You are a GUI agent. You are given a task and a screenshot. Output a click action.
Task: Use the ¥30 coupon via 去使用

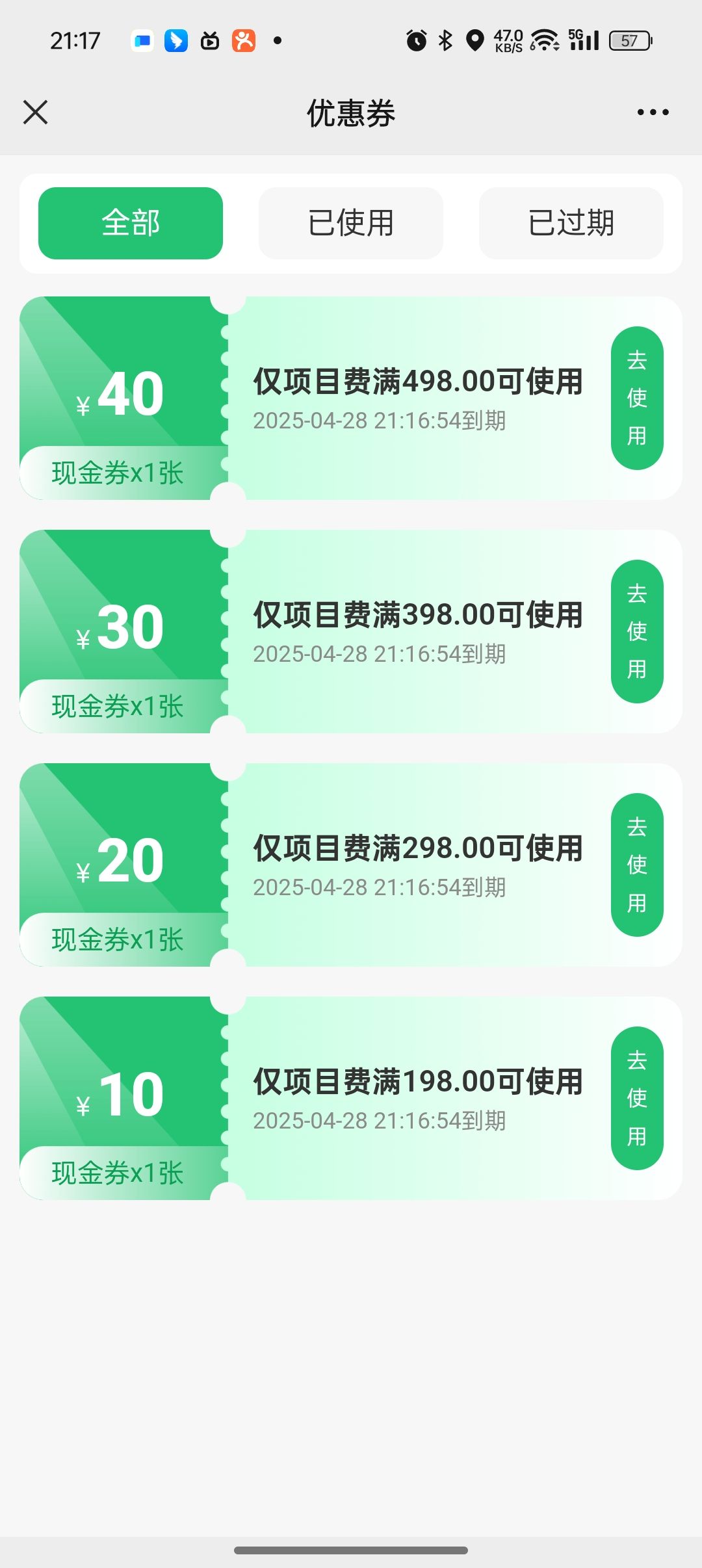click(x=637, y=631)
